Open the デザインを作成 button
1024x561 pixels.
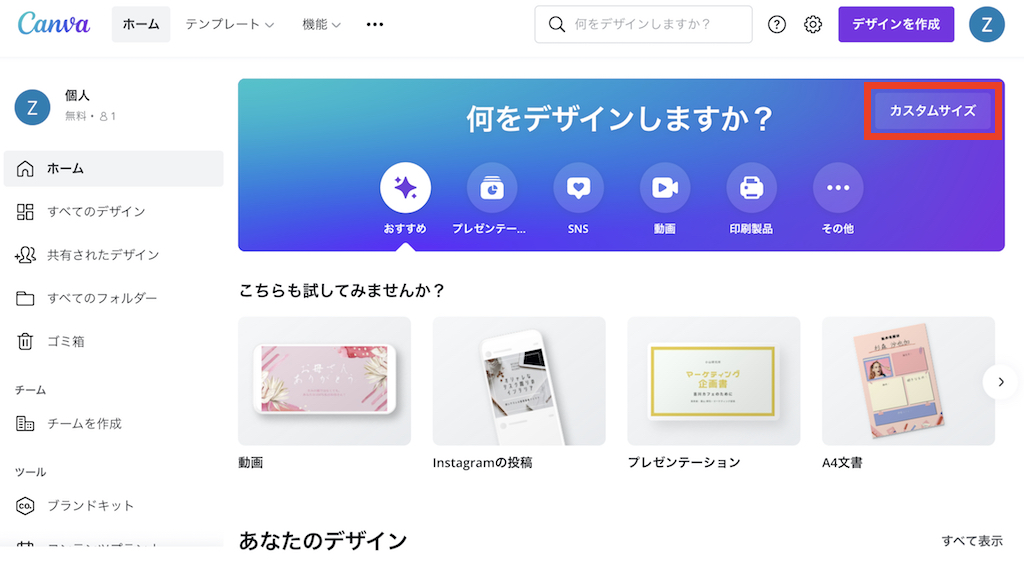point(896,25)
